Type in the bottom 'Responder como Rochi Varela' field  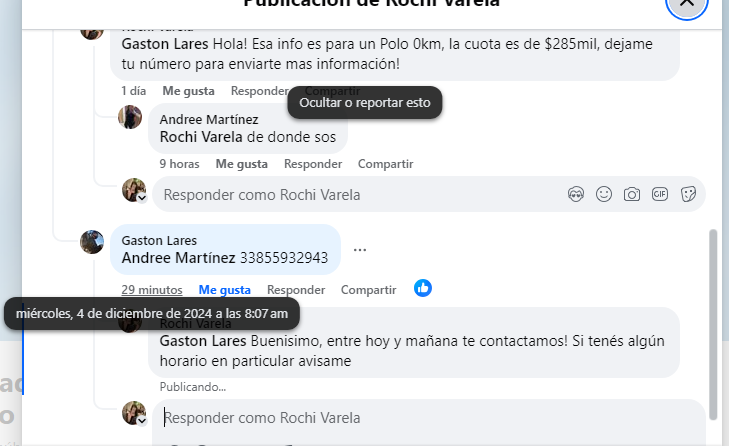(x=400, y=418)
